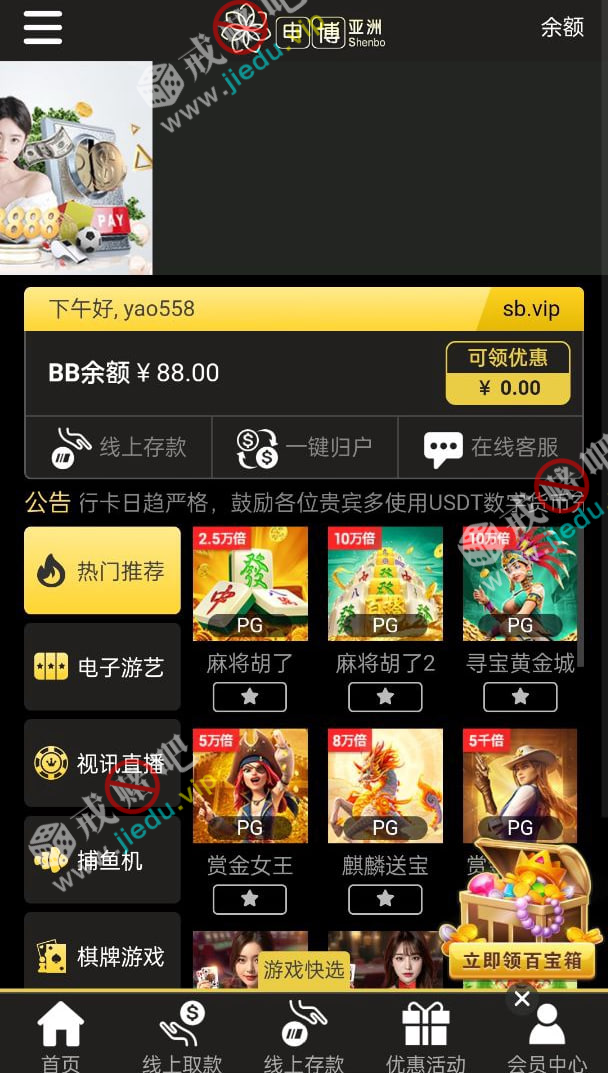Launch the 麻将胡了2 game

385,584
